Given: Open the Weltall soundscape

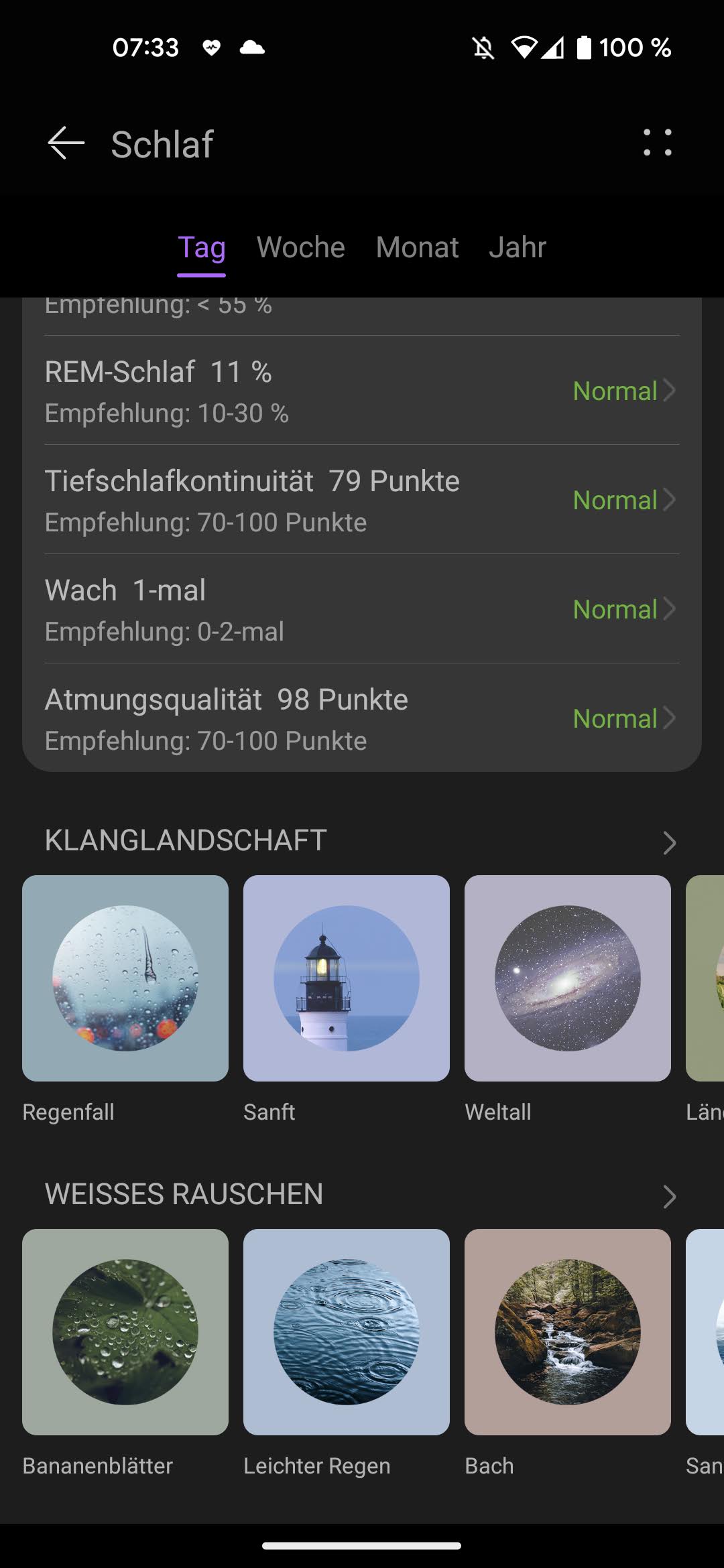Looking at the screenshot, I should tap(568, 978).
